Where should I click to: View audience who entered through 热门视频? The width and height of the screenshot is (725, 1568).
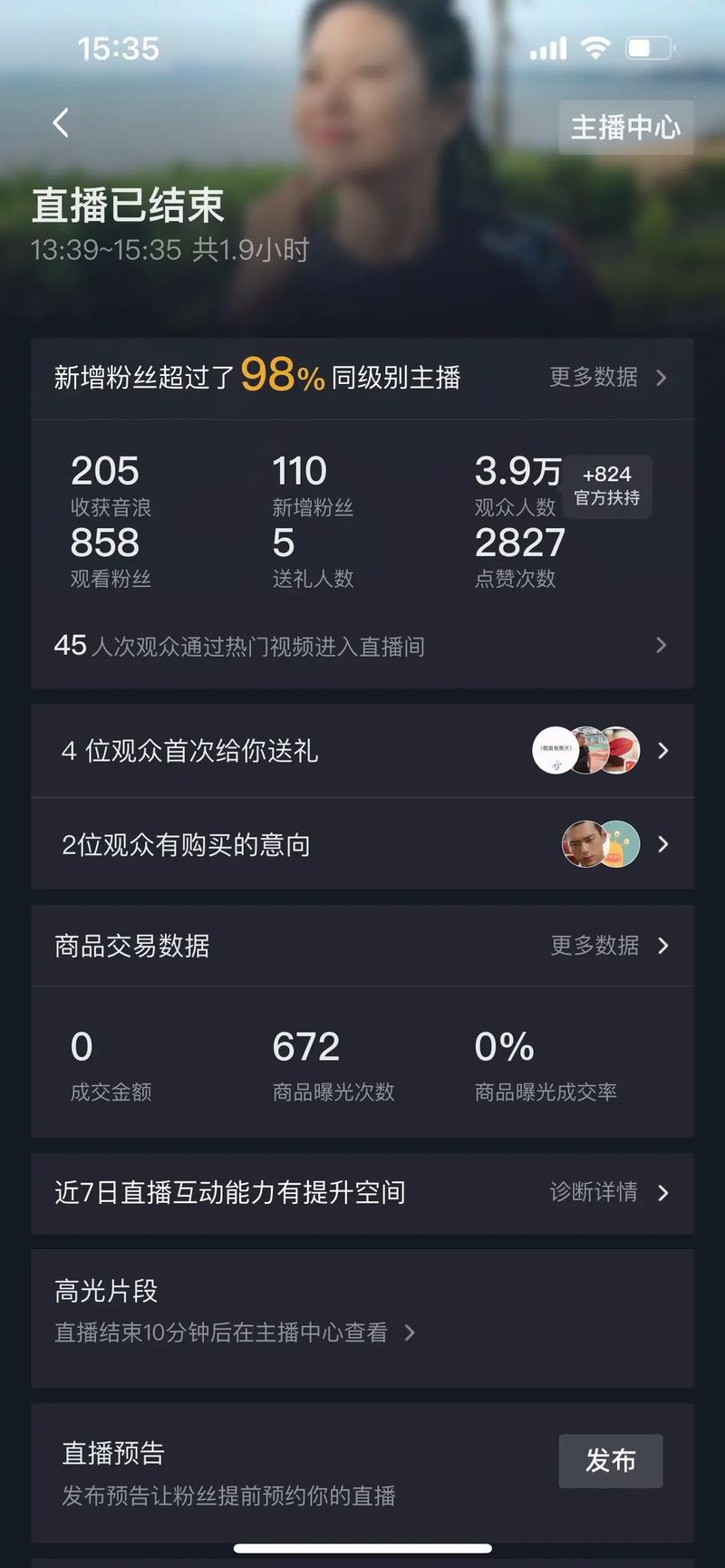point(361,646)
